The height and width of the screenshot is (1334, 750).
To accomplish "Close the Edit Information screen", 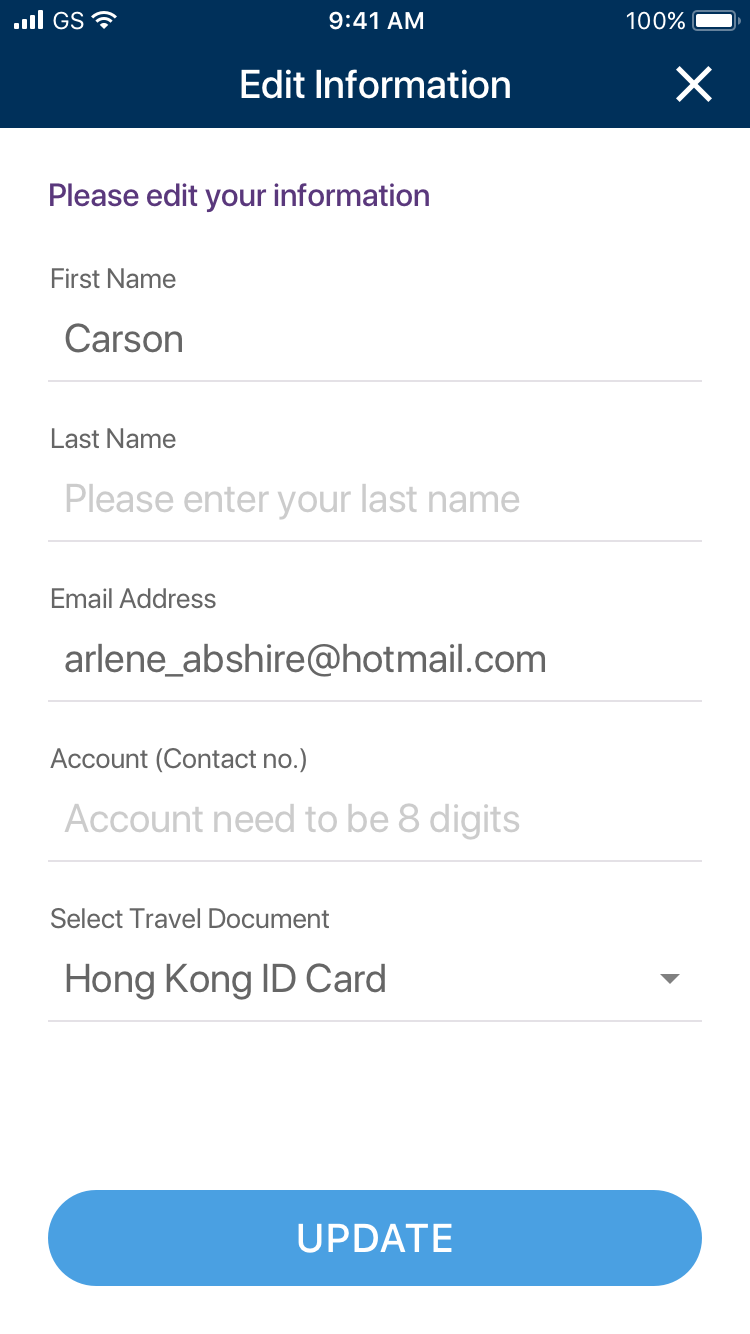I will (x=693, y=85).
